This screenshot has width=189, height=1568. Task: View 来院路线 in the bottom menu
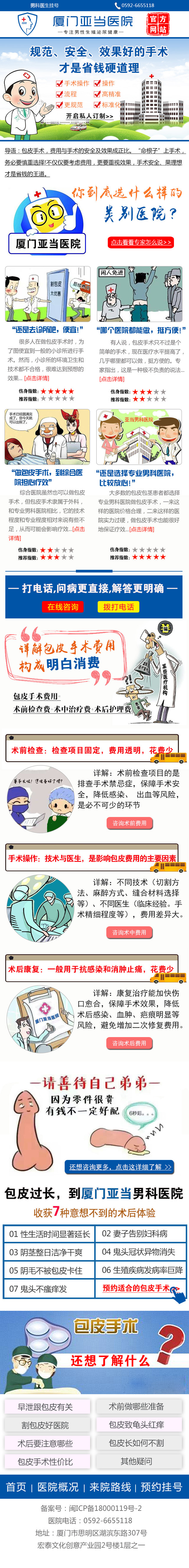click(110, 1487)
